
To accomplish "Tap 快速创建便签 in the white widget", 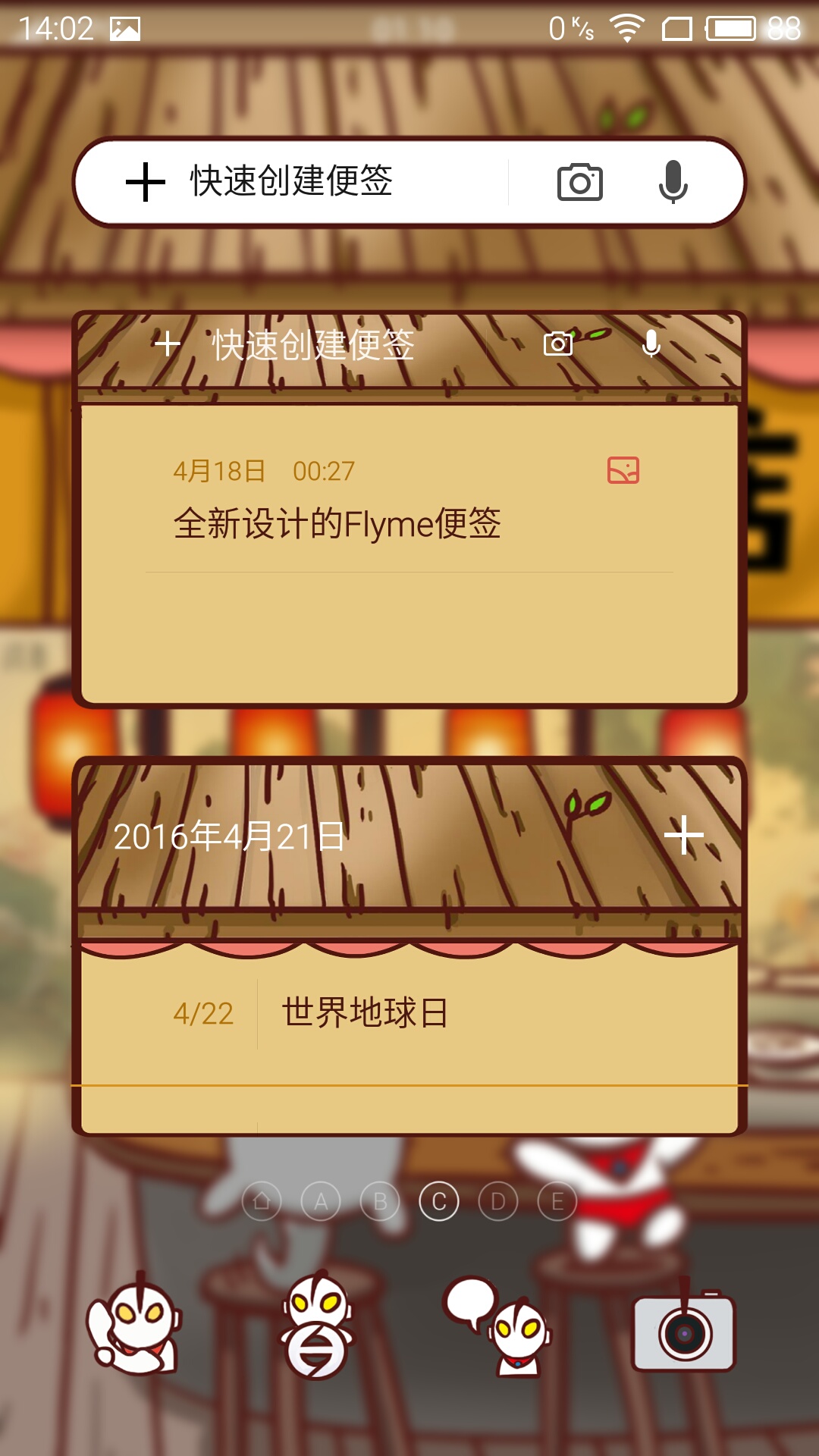I will 291,182.
